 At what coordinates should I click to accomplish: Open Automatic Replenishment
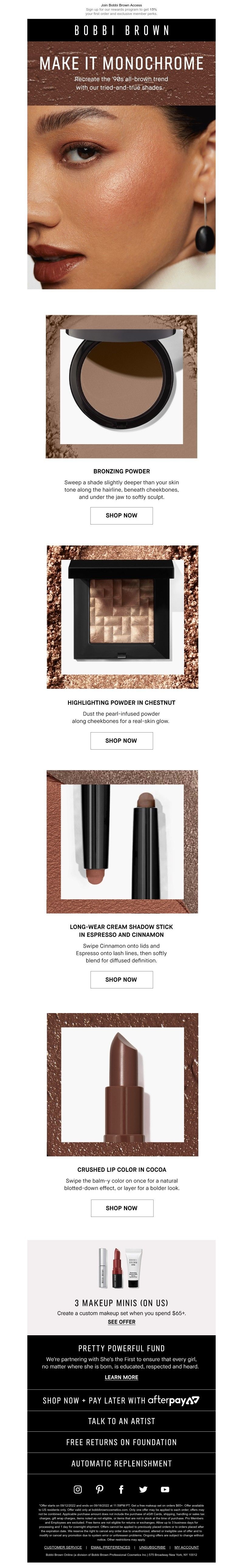coord(122,1463)
